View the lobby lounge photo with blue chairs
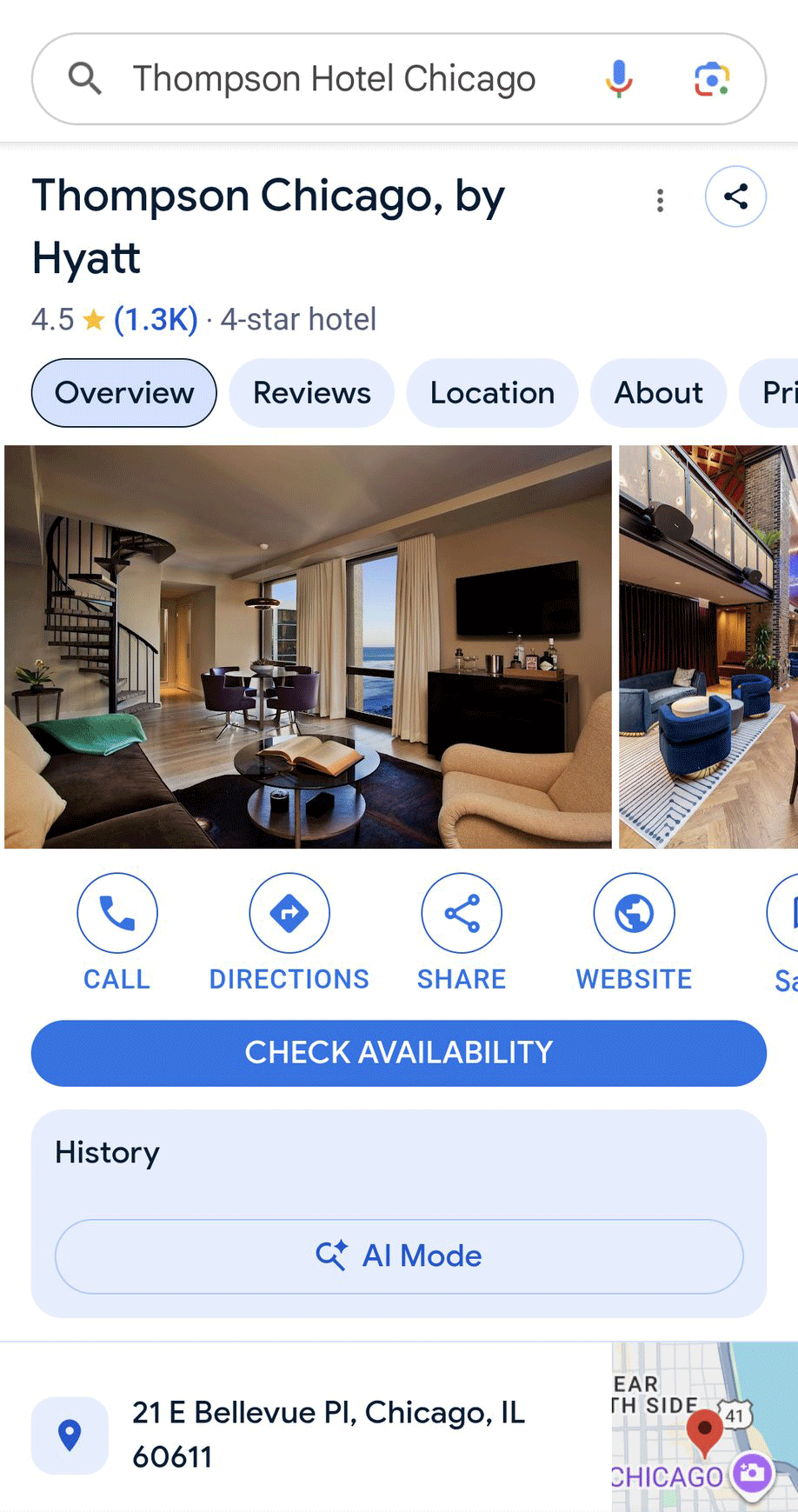798x1512 pixels. 708,646
